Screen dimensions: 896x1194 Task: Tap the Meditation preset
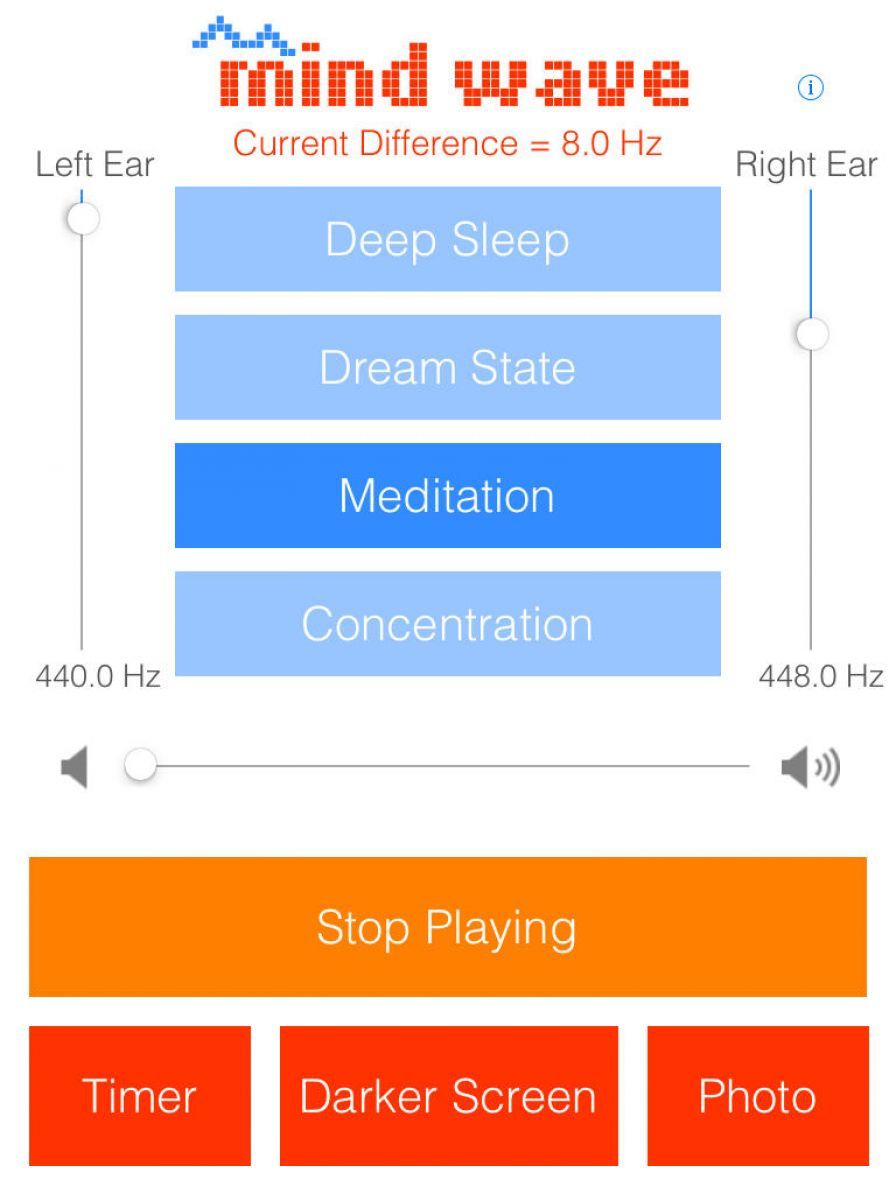[x=447, y=495]
